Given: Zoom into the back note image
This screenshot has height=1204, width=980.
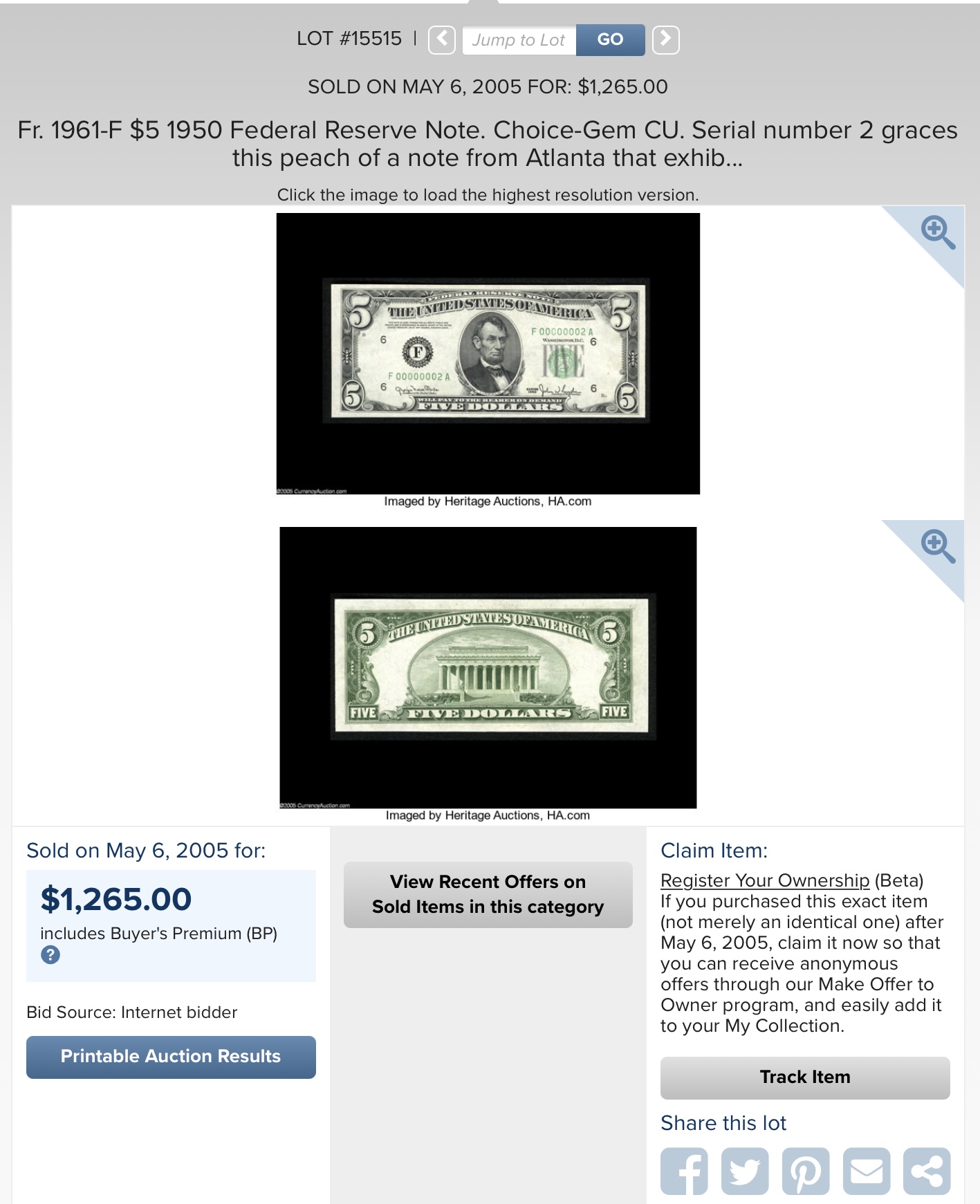Looking at the screenshot, I should [x=937, y=546].
